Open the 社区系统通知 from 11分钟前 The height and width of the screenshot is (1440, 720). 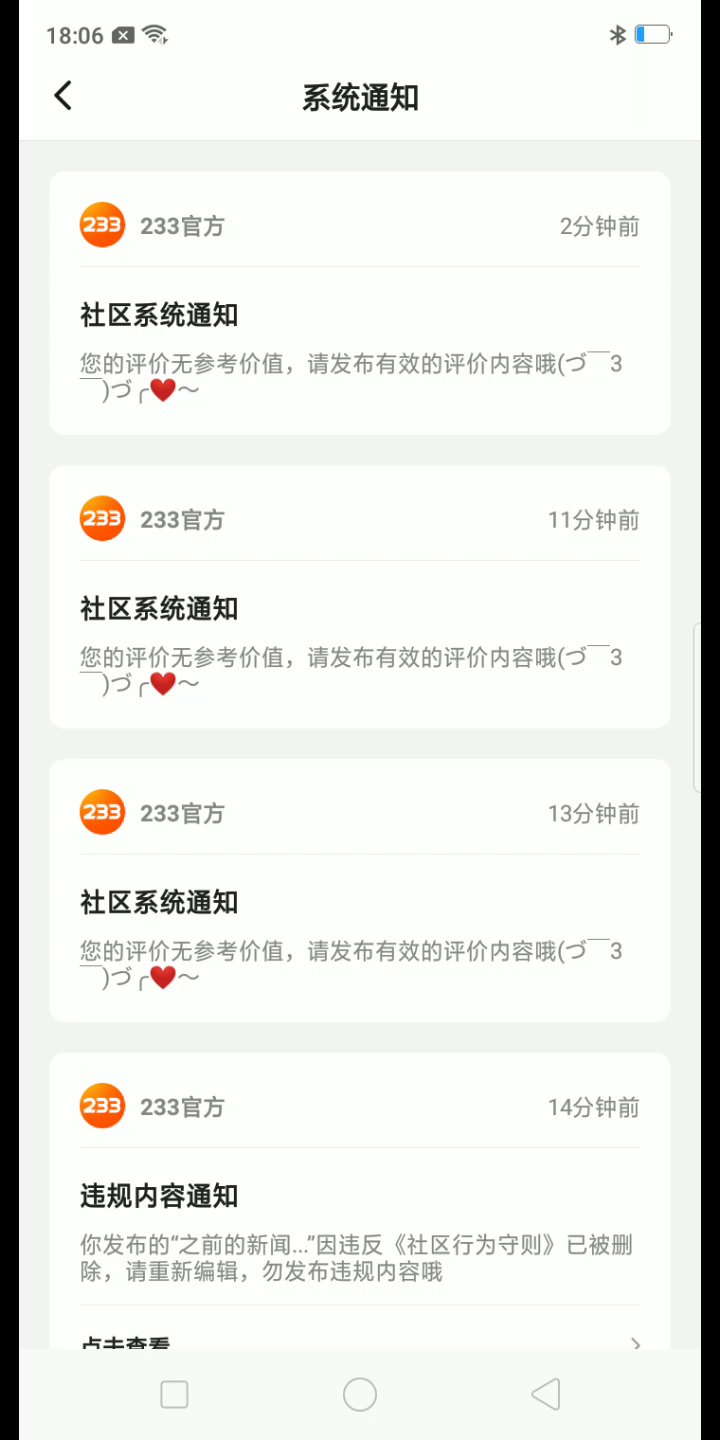pyautogui.click(x=360, y=597)
